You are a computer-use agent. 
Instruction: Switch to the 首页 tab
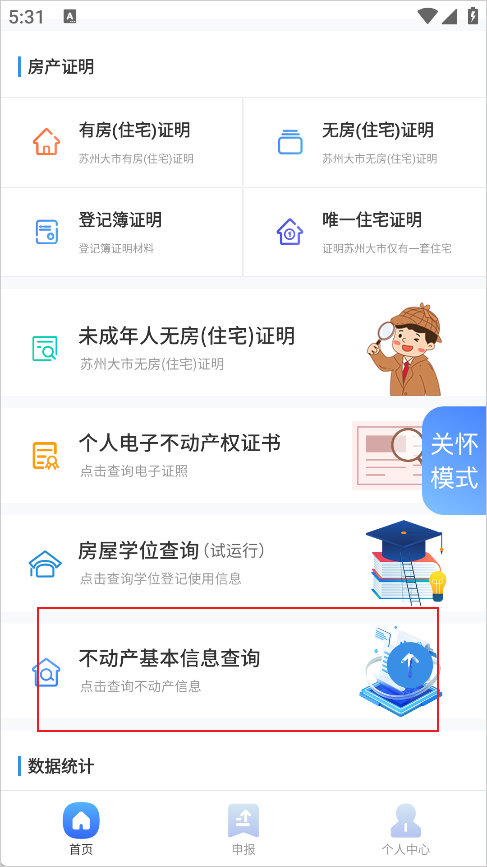[81, 829]
